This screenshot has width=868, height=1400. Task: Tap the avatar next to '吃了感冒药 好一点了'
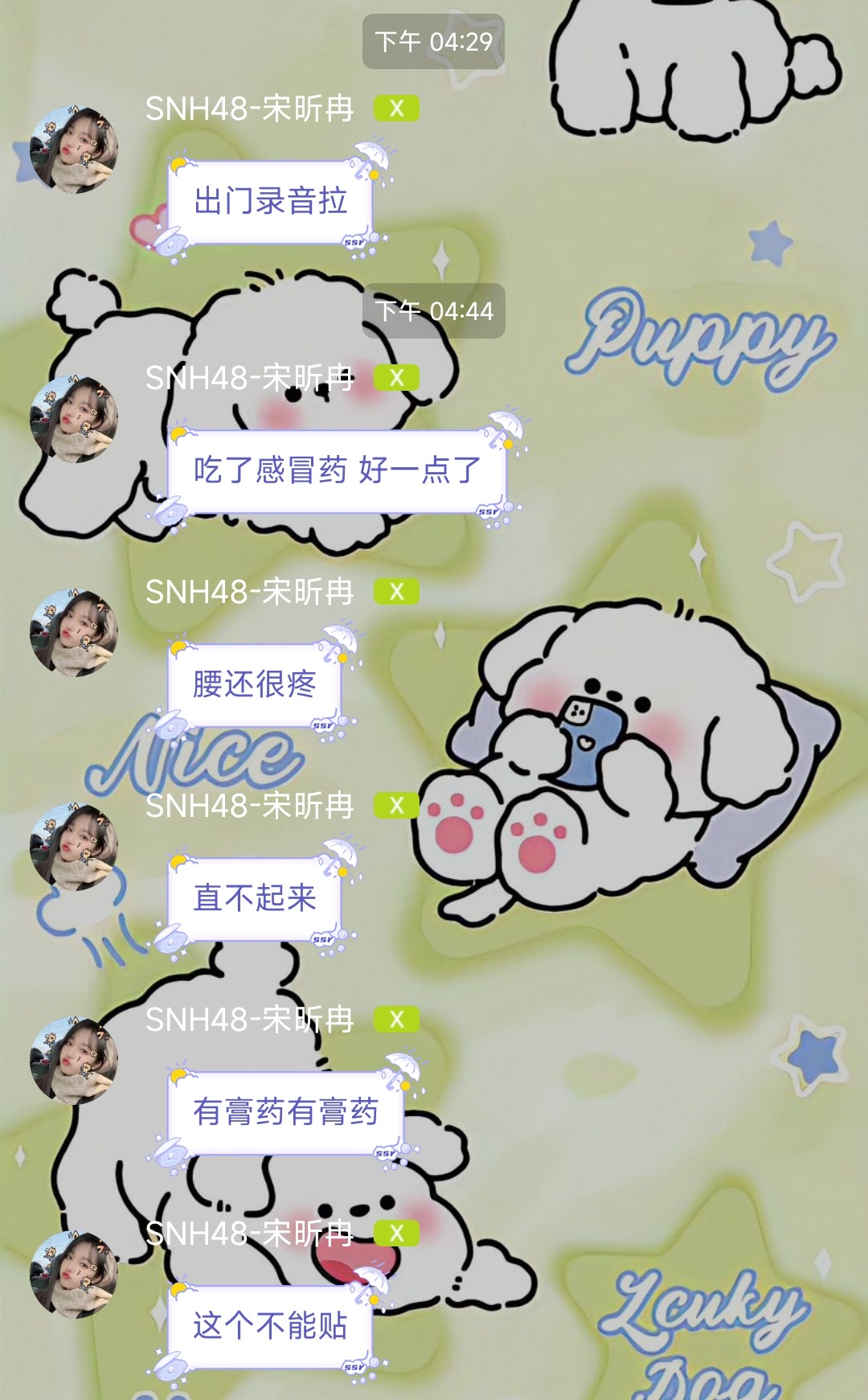[74, 419]
